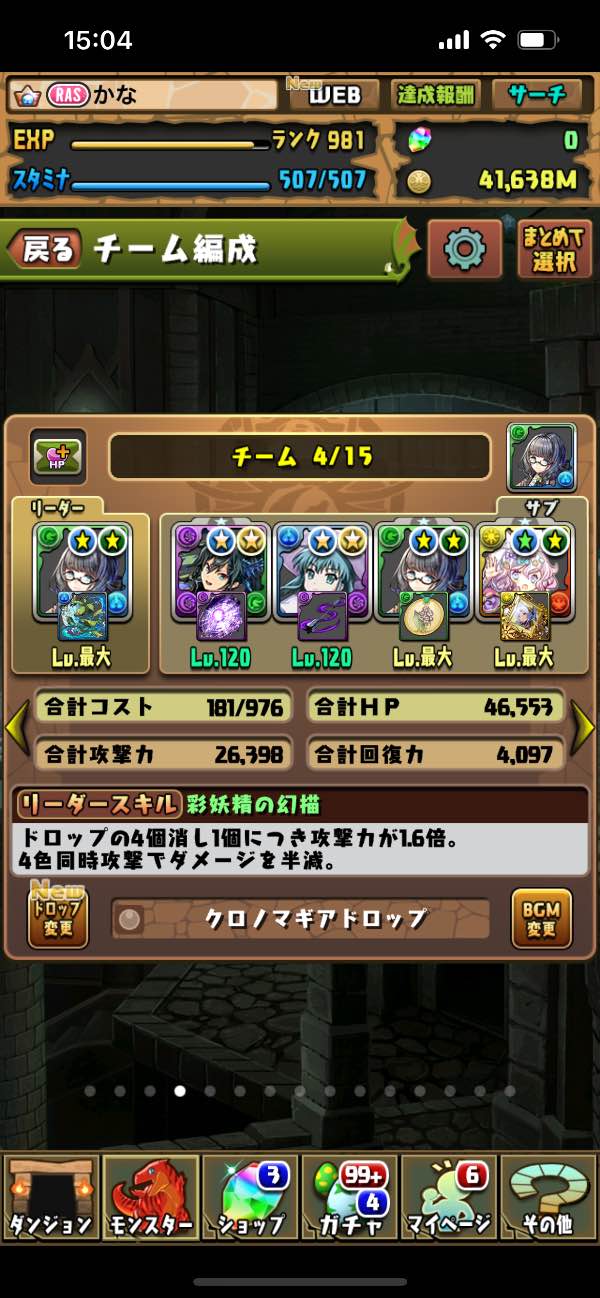Select the second Lv.120 sub monster
This screenshot has width=600, height=1298.
(x=321, y=582)
